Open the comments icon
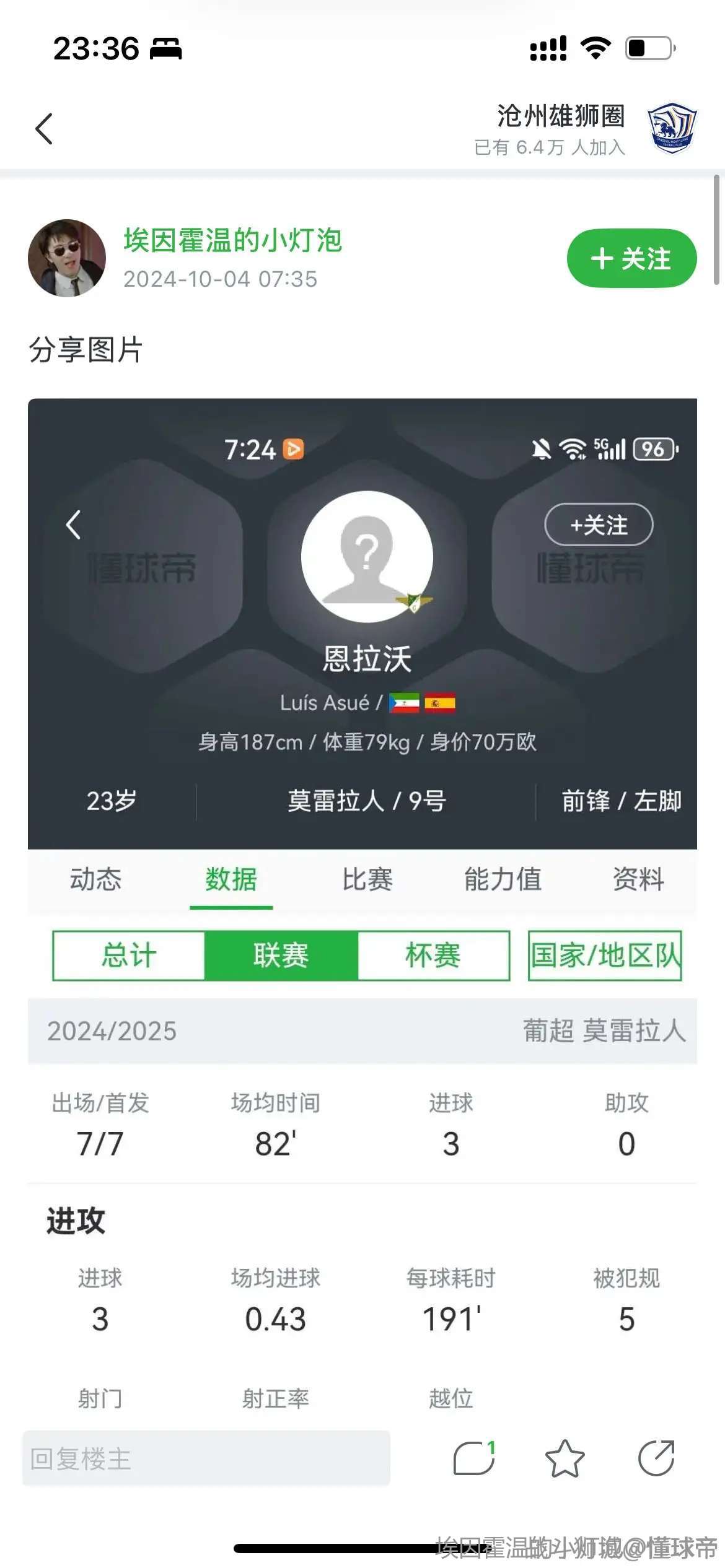Image resolution: width=725 pixels, height=1568 pixels. tap(473, 1458)
